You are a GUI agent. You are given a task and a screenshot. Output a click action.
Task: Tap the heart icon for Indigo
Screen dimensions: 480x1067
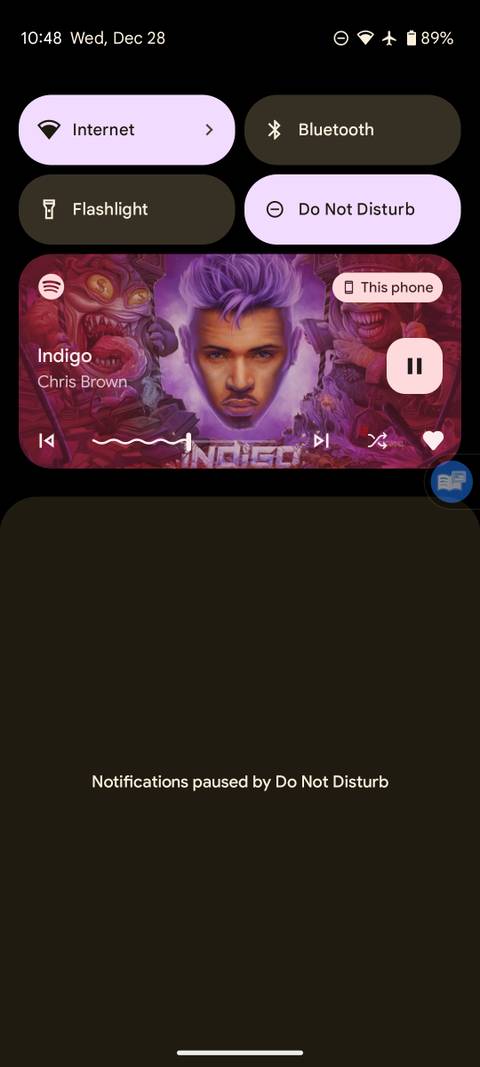point(433,441)
